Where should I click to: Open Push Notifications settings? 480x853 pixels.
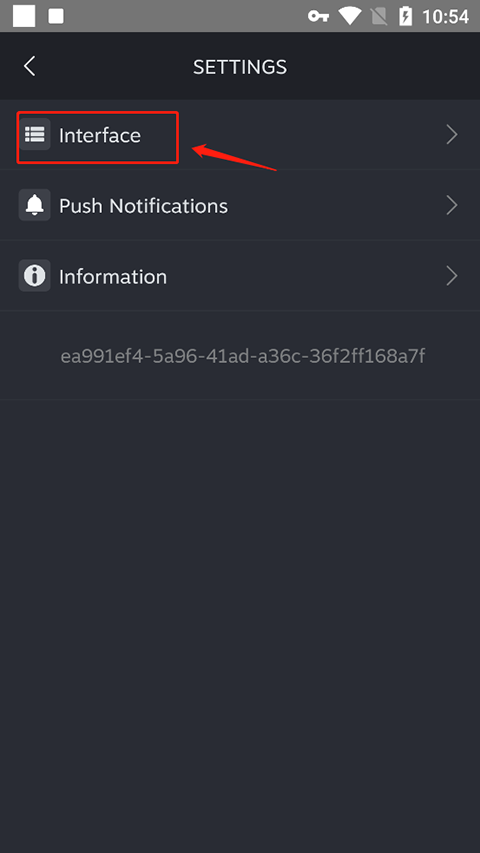pos(240,205)
